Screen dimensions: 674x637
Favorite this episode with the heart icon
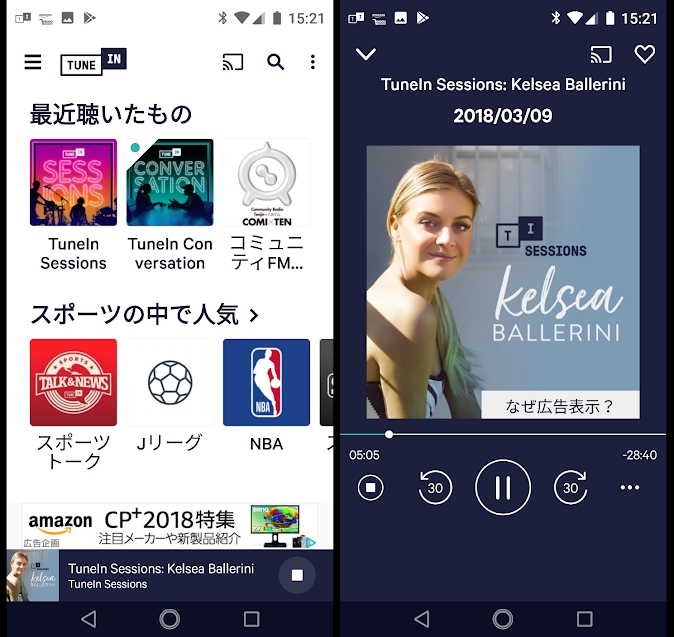[645, 54]
